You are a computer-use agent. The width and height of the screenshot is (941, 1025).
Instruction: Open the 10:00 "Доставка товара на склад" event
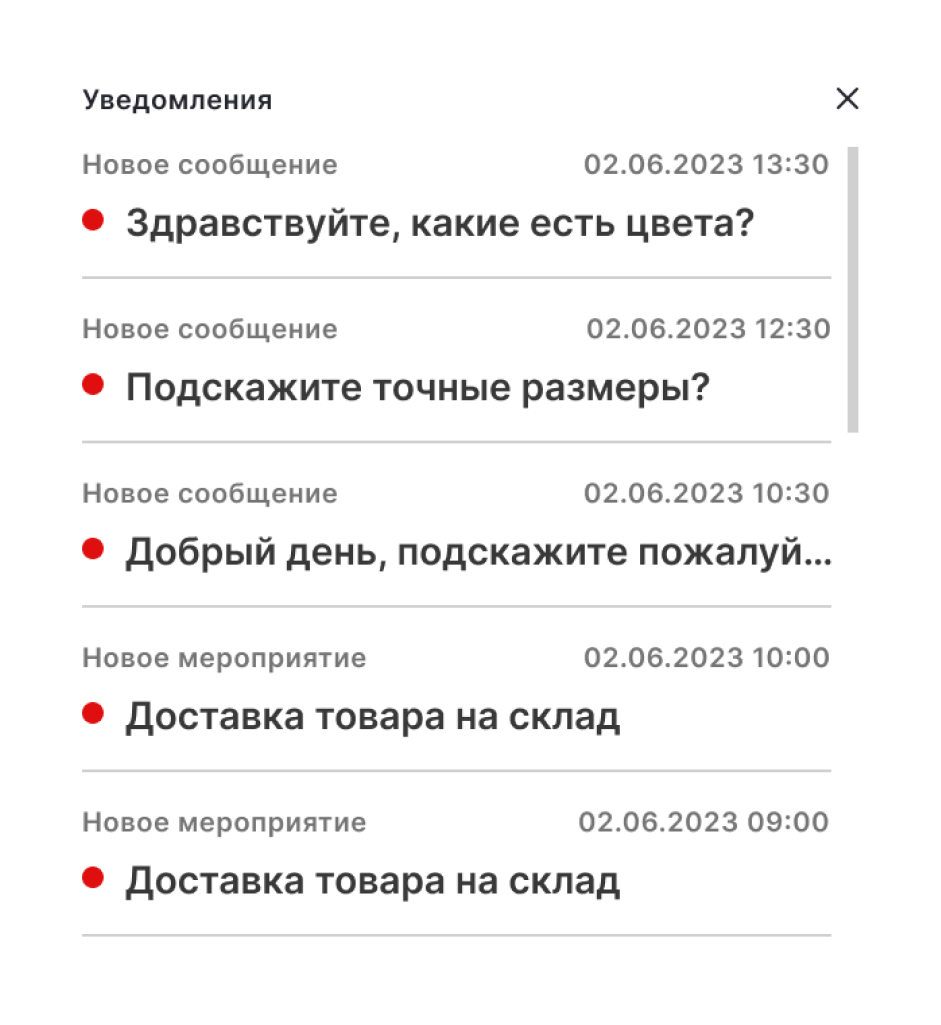pos(372,717)
